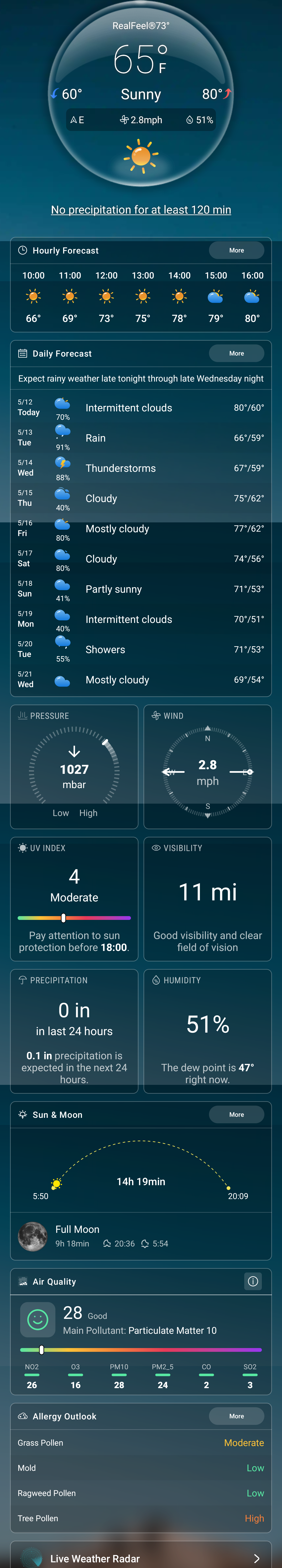Open the Visibility card
The image size is (282, 1568).
pos(208,899)
